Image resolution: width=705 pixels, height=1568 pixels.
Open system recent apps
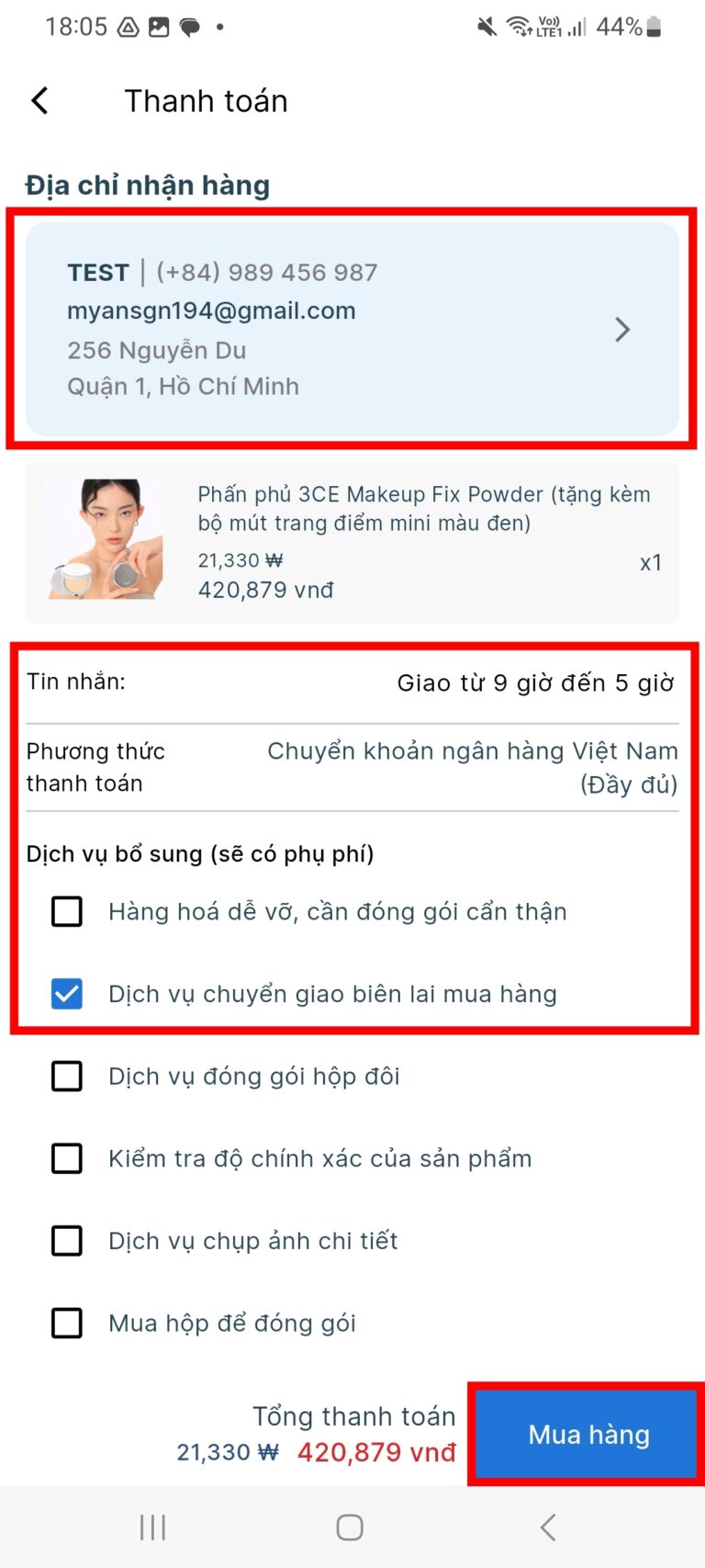click(x=152, y=1528)
